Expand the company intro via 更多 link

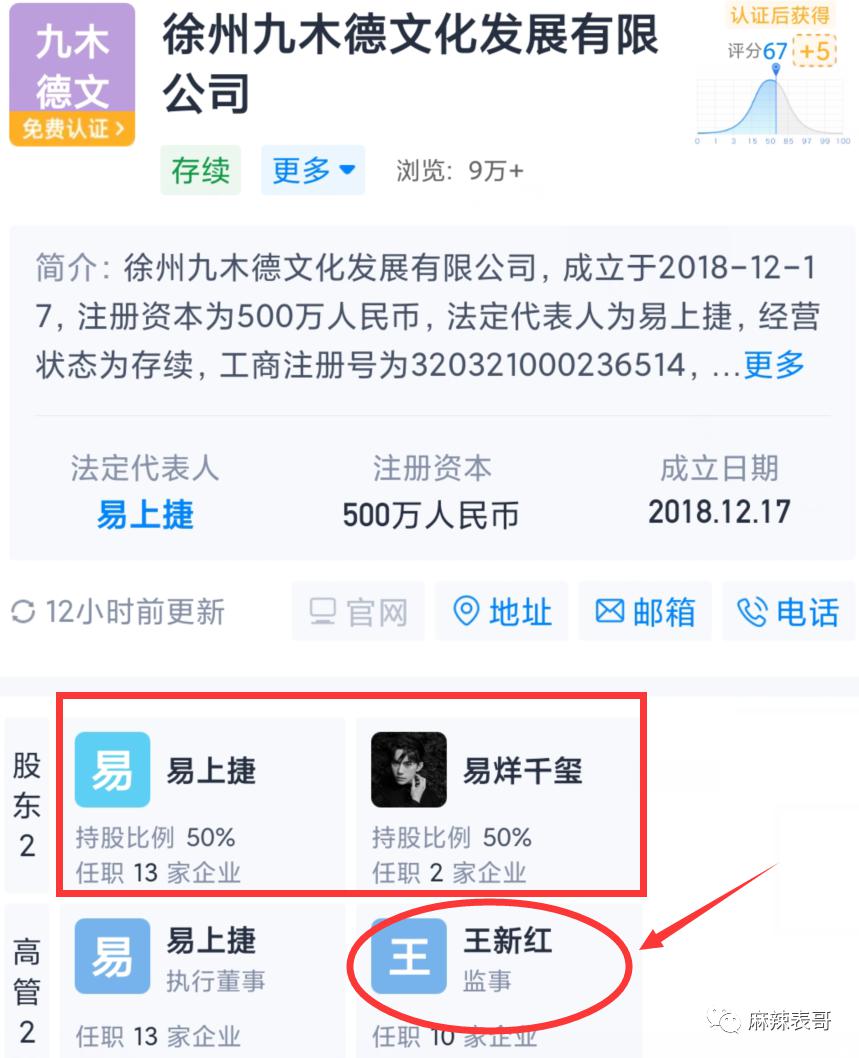[773, 365]
